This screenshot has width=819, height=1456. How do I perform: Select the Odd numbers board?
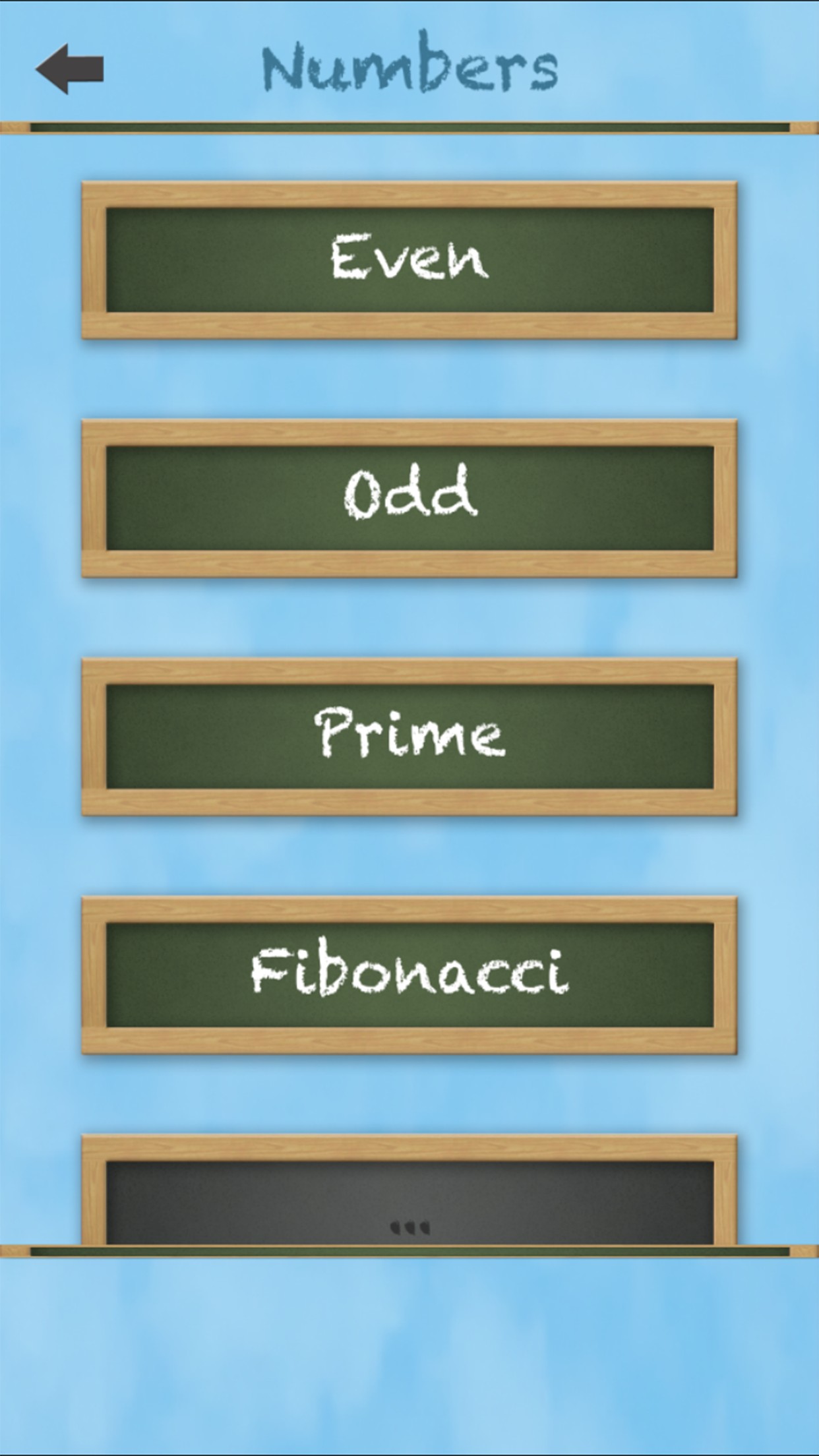coord(409,498)
